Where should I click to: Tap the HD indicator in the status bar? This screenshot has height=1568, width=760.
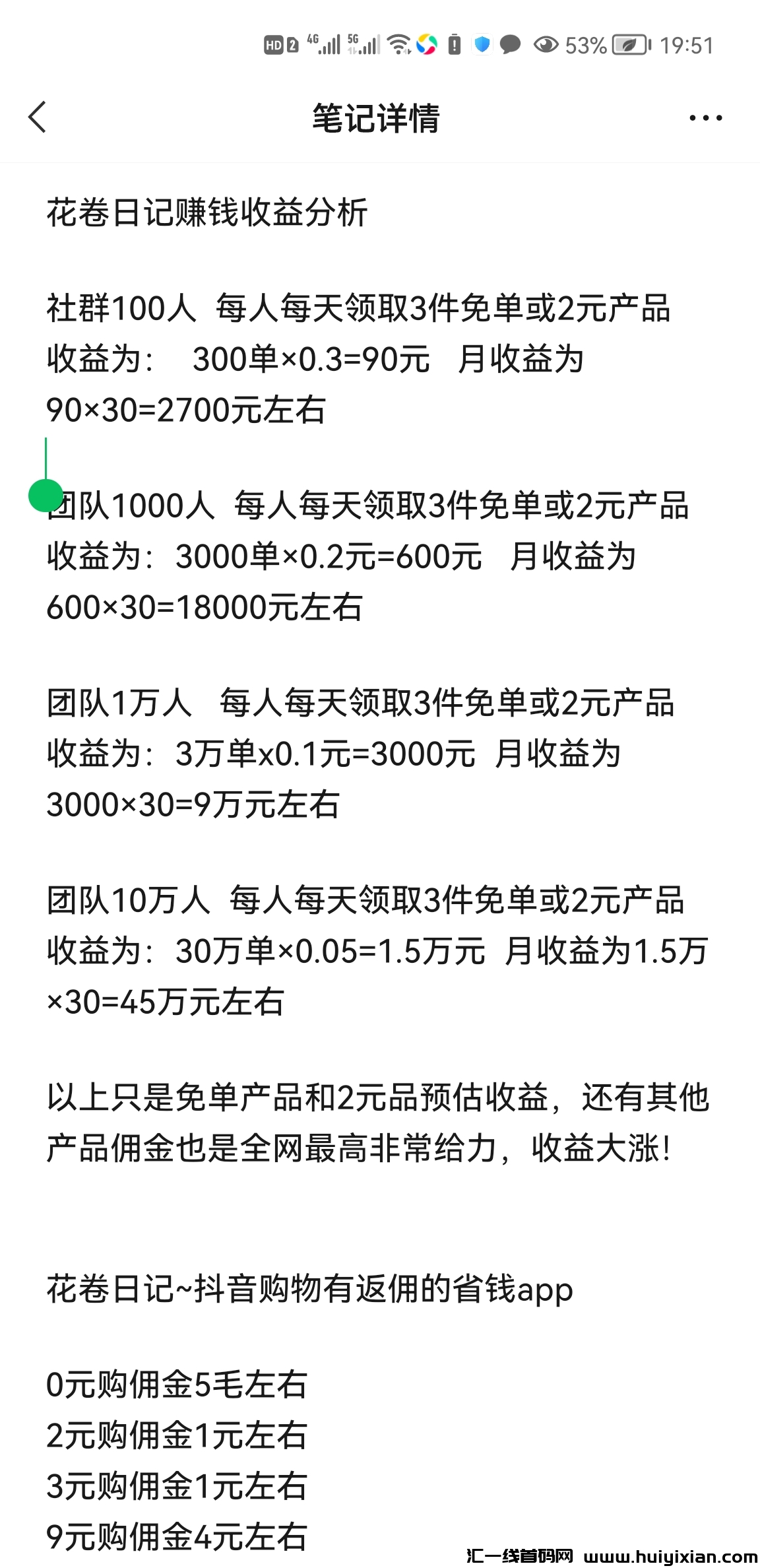pyautogui.click(x=272, y=44)
